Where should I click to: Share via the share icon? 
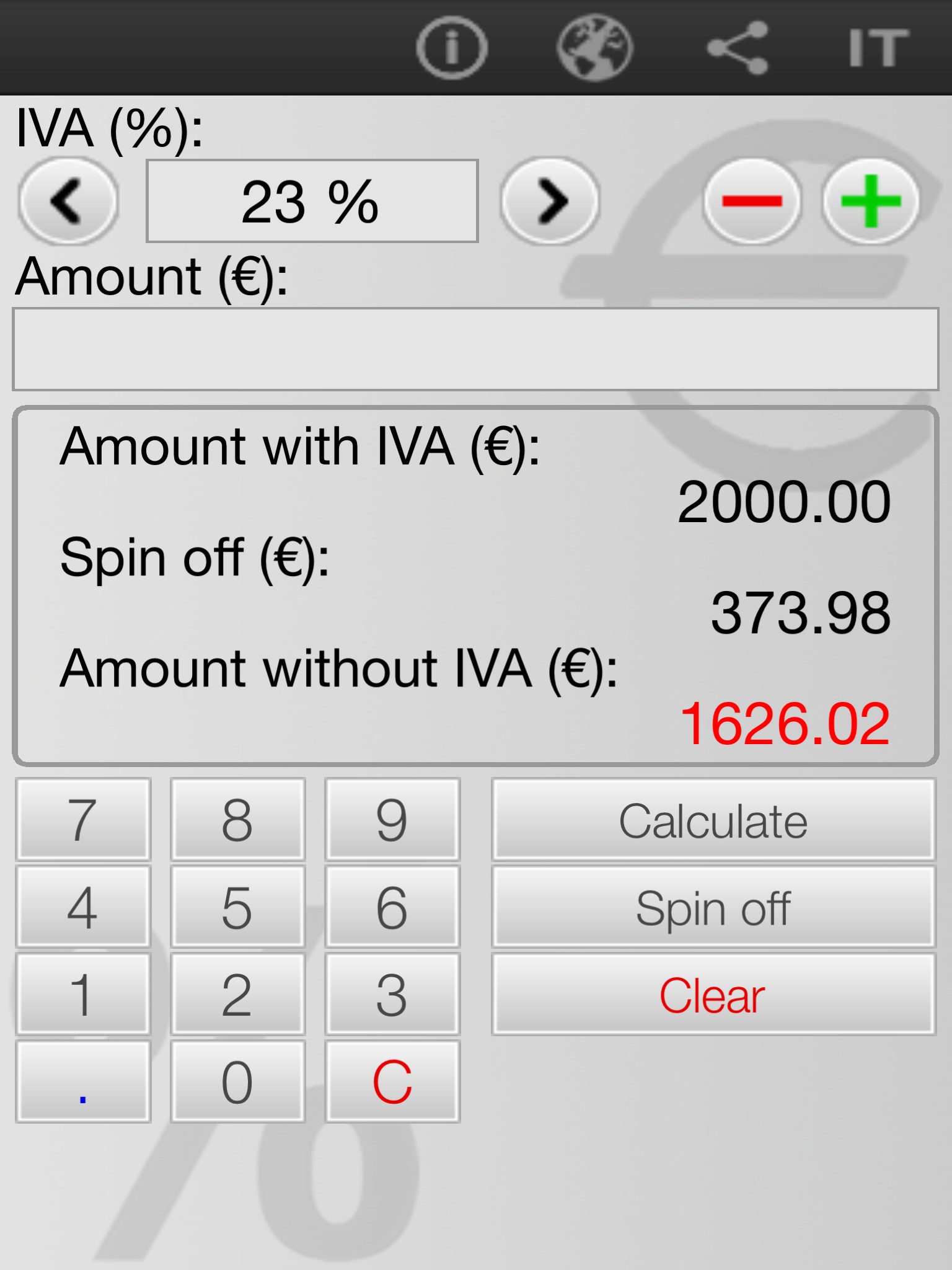[x=738, y=48]
